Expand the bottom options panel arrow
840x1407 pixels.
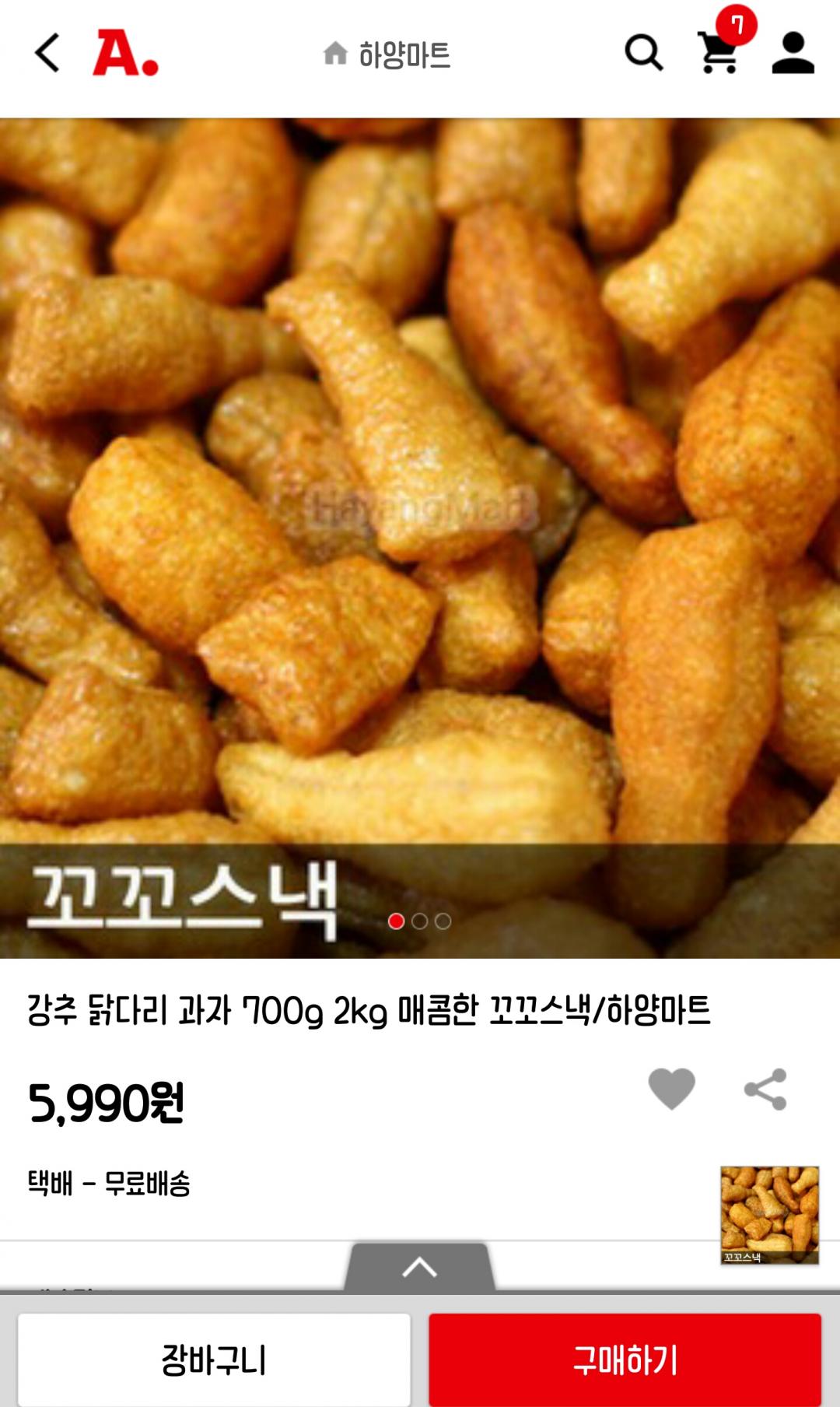click(419, 1268)
